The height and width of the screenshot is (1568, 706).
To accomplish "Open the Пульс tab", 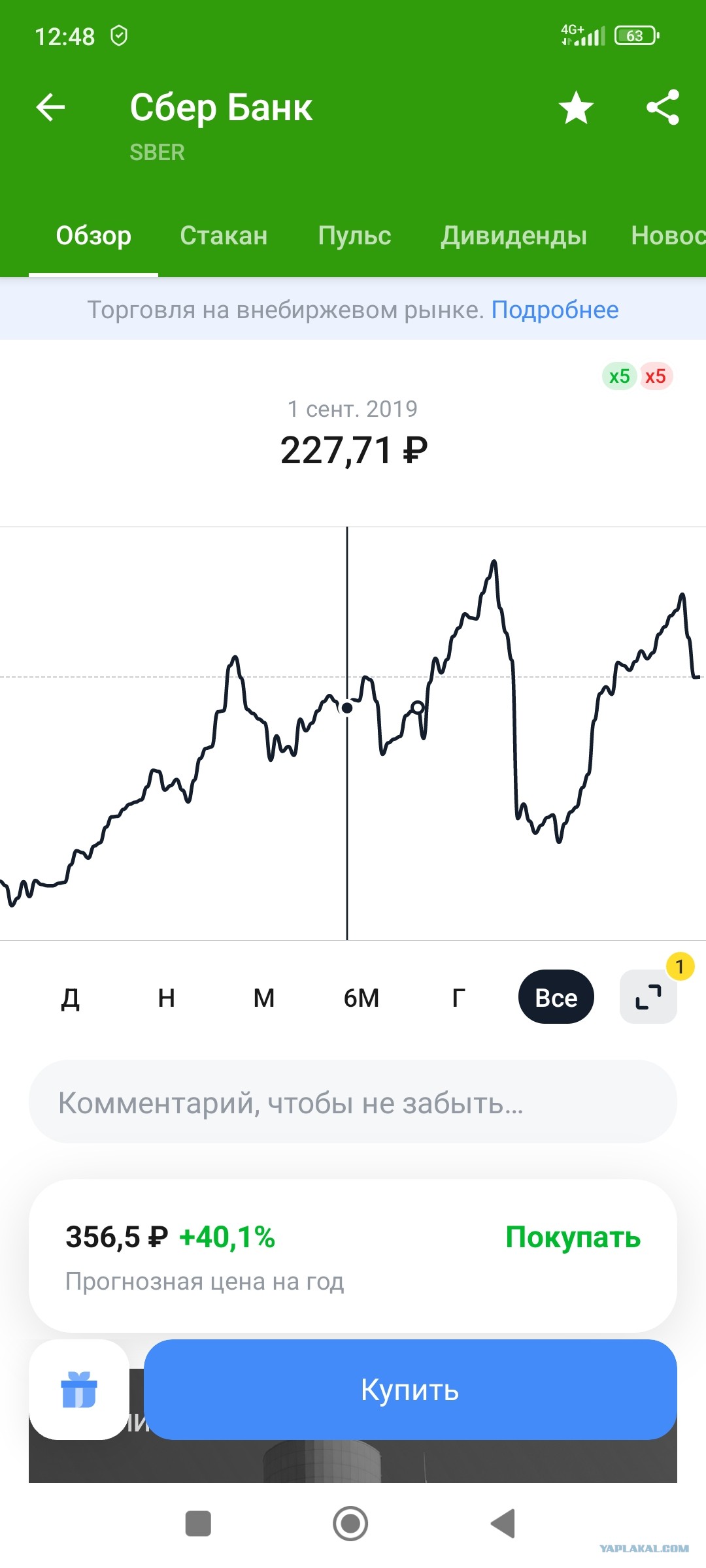I will pyautogui.click(x=354, y=235).
